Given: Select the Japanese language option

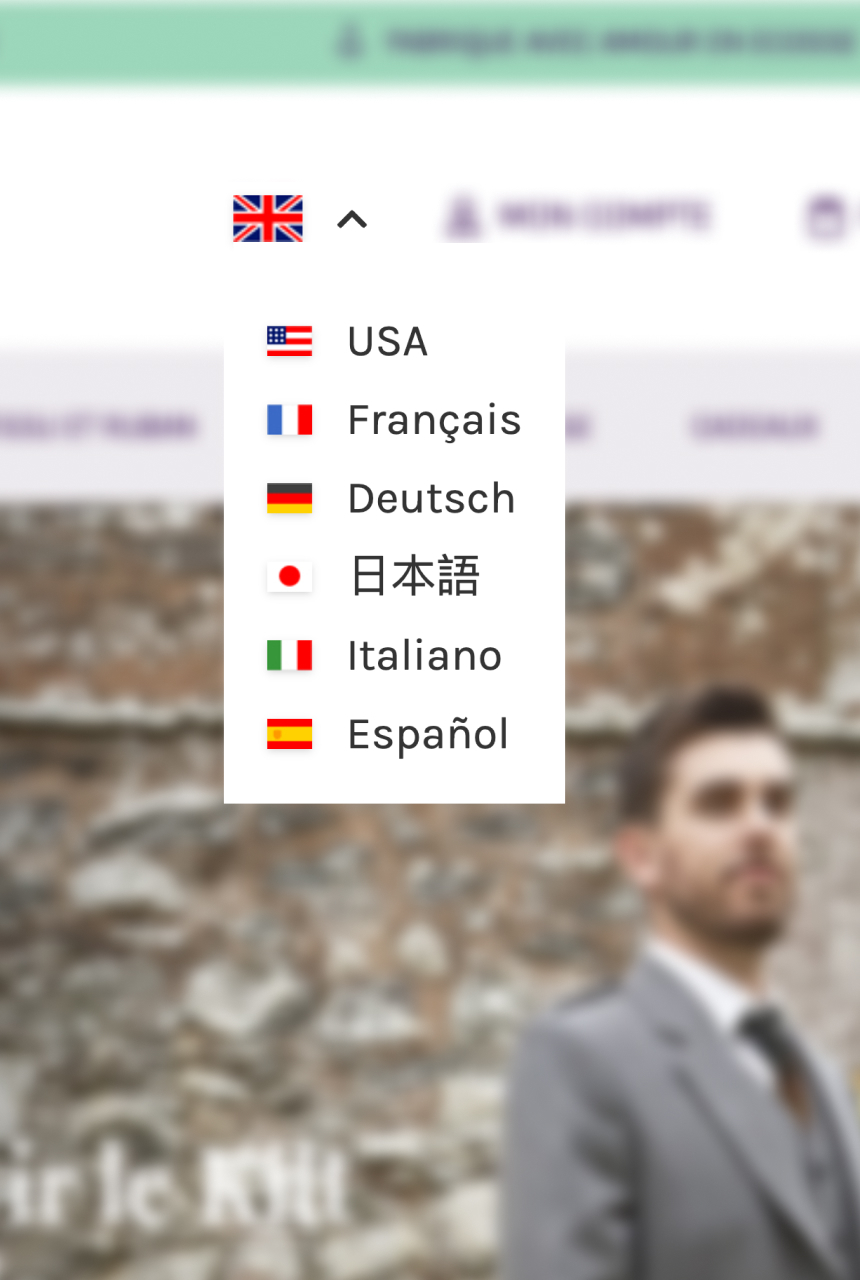Looking at the screenshot, I should click(x=413, y=576).
